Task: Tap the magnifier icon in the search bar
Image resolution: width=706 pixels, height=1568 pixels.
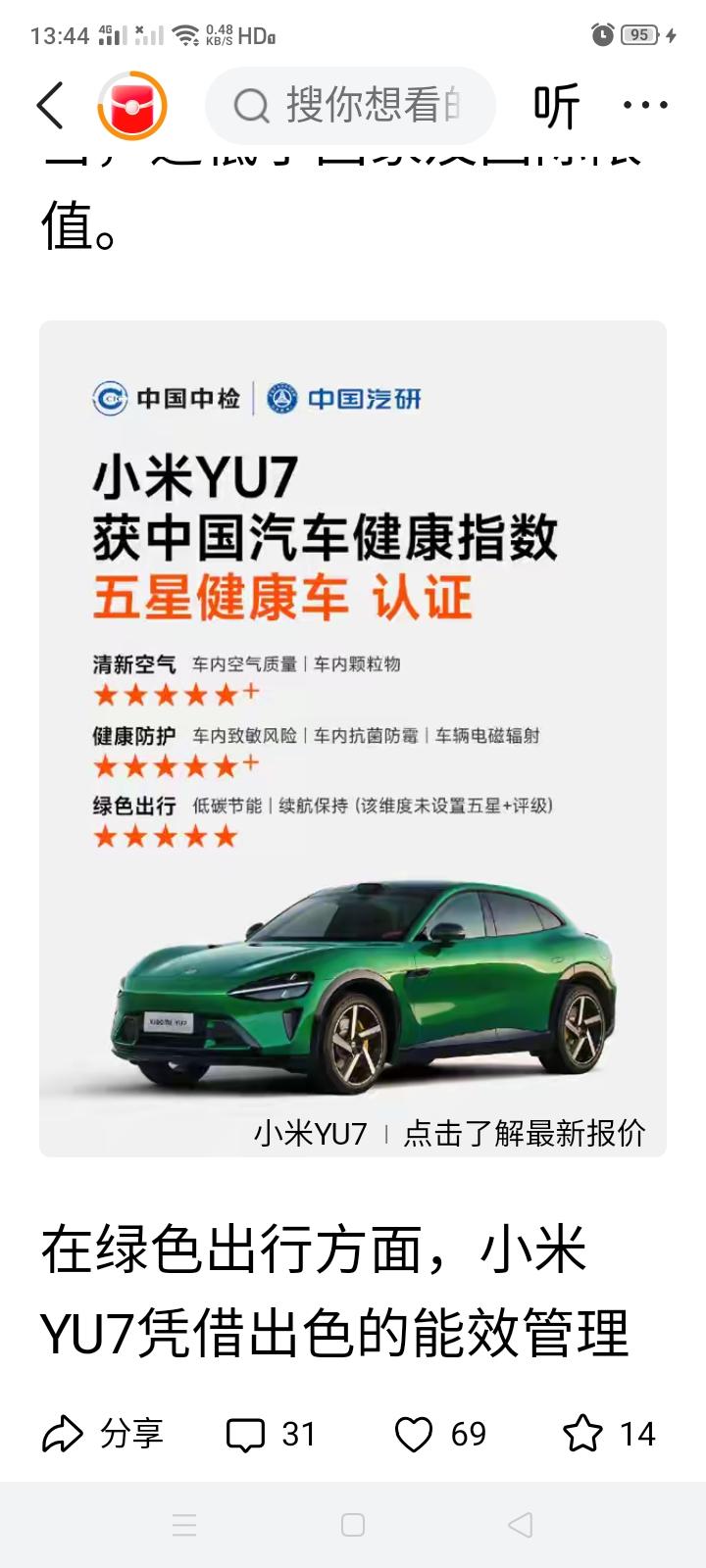Action: coord(250,105)
